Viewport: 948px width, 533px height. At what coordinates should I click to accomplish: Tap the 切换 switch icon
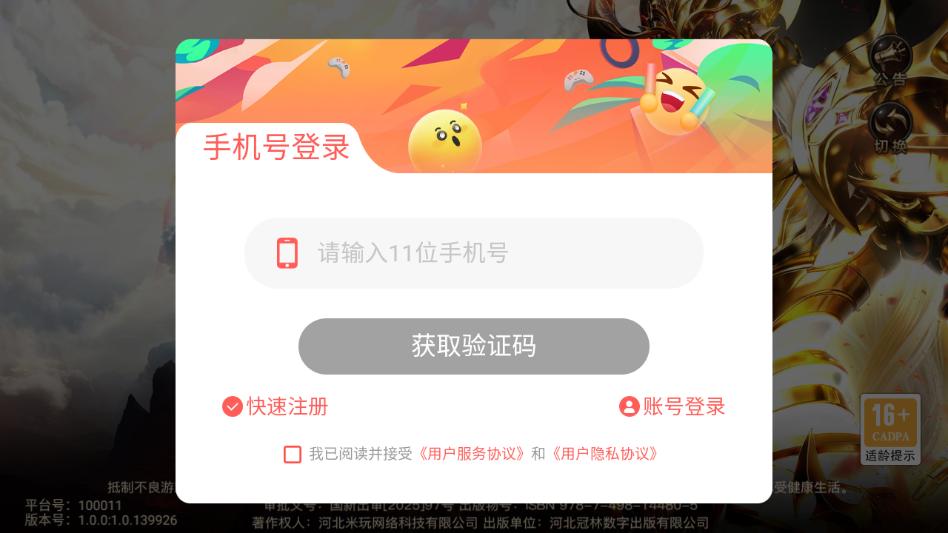coord(889,128)
